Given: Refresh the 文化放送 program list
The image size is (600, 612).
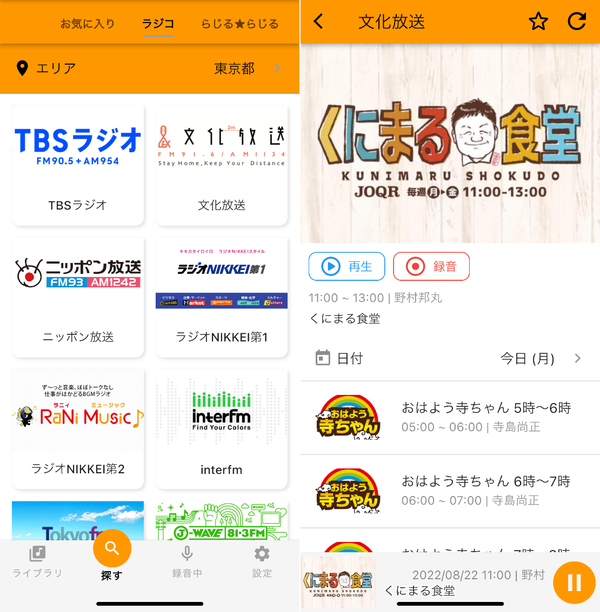Looking at the screenshot, I should coord(577,21).
